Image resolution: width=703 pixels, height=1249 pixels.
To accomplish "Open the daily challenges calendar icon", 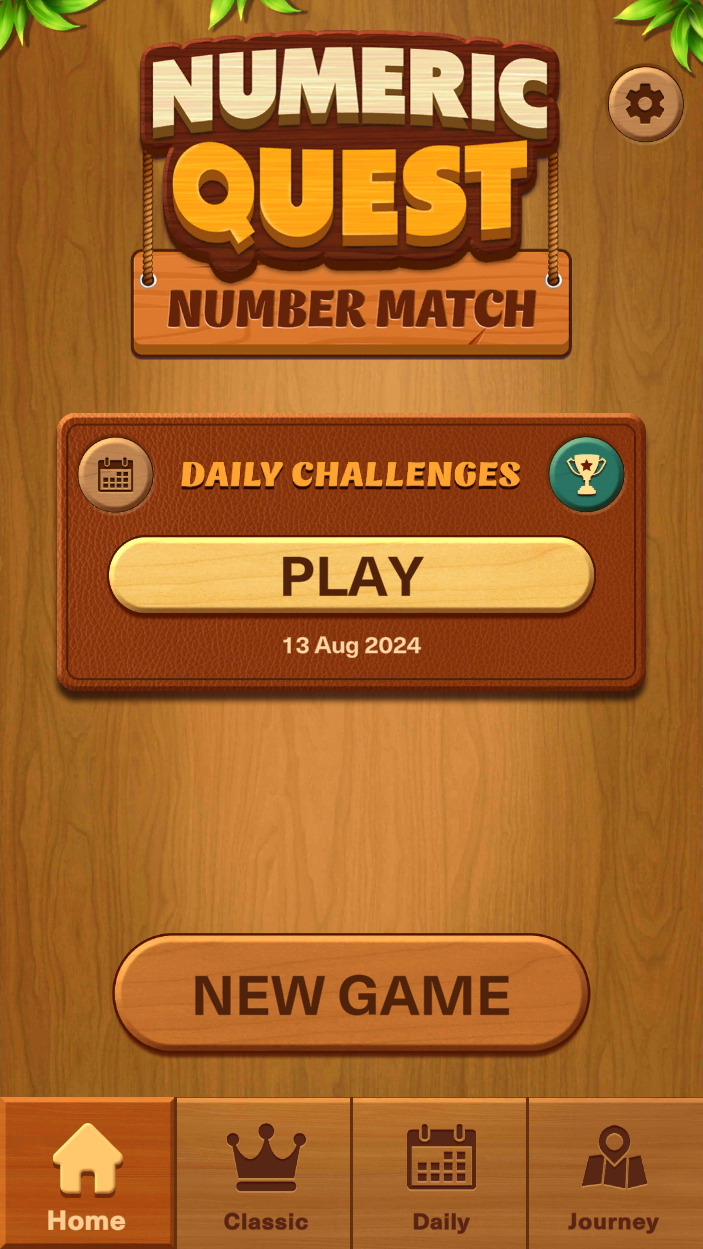I will (x=116, y=474).
